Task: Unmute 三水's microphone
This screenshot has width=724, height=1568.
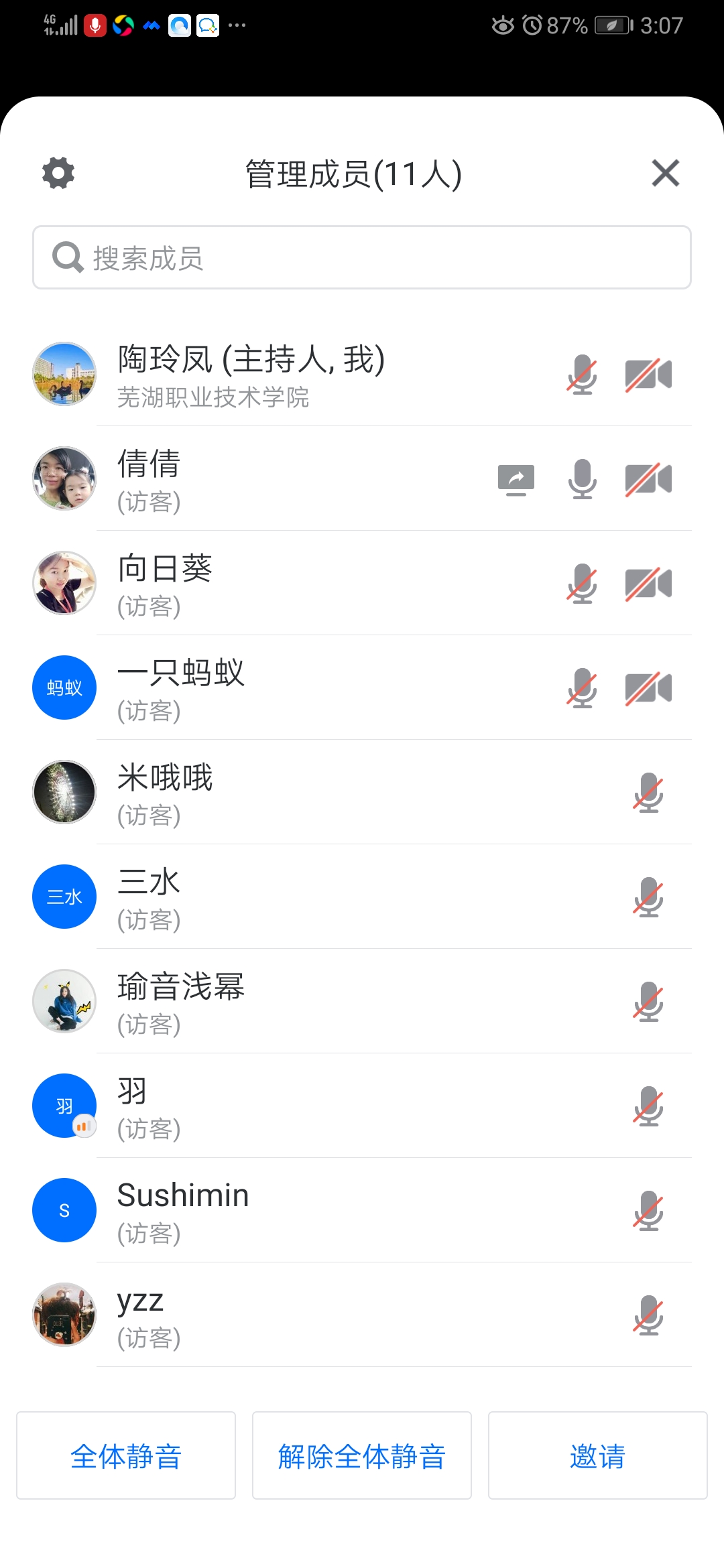Action: (648, 897)
